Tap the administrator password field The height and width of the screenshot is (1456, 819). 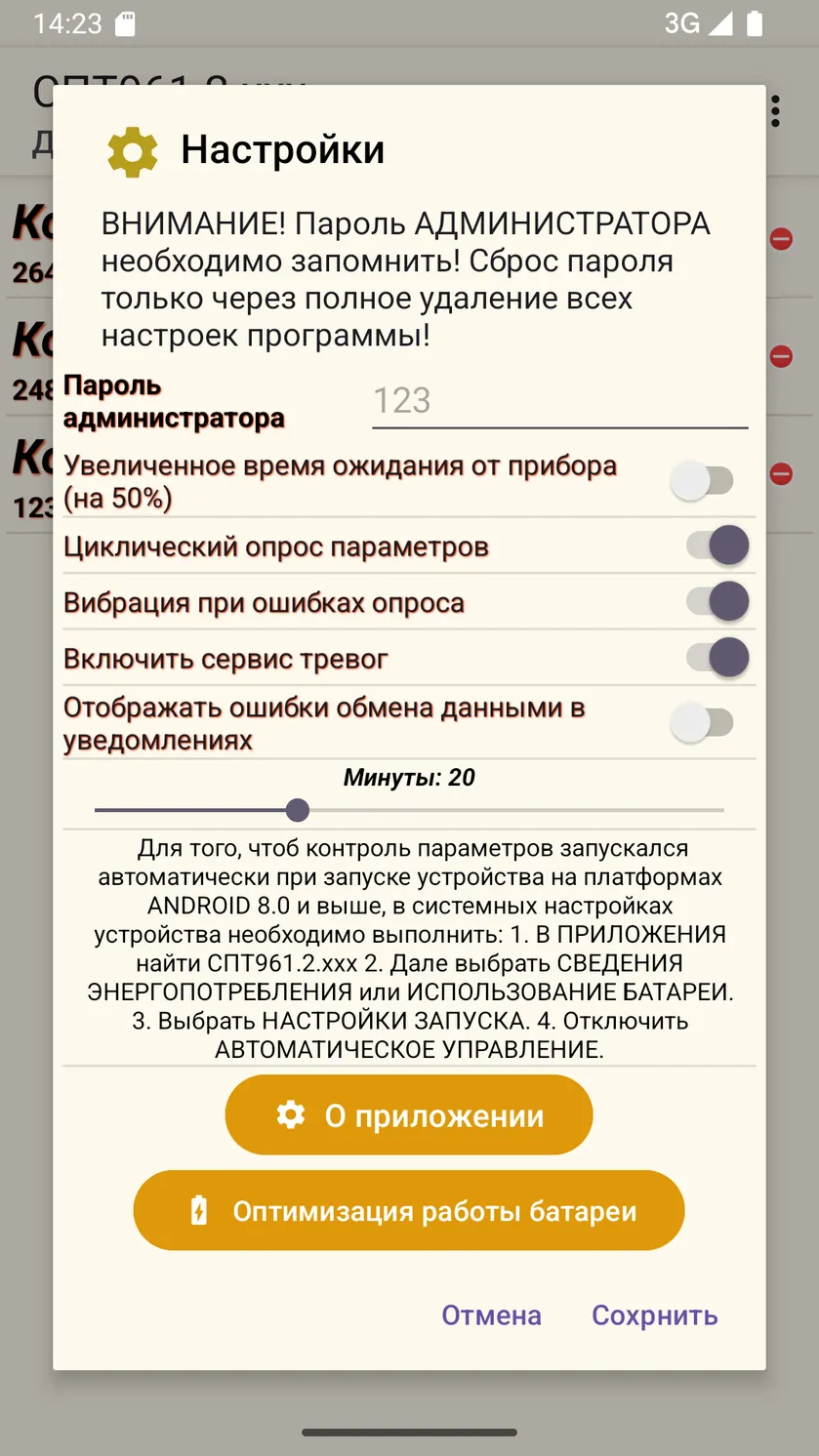pyautogui.click(x=559, y=401)
